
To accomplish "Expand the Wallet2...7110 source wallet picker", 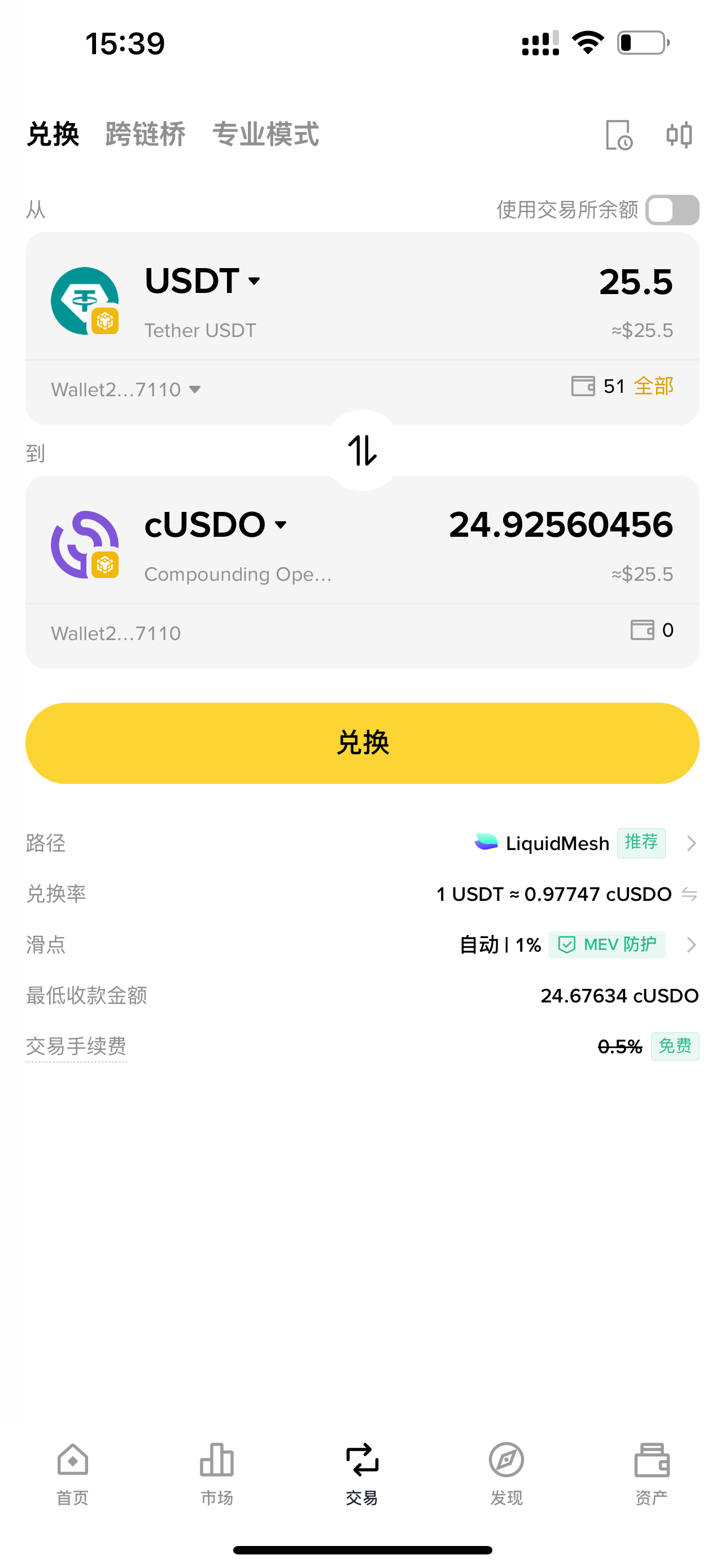I will point(126,389).
